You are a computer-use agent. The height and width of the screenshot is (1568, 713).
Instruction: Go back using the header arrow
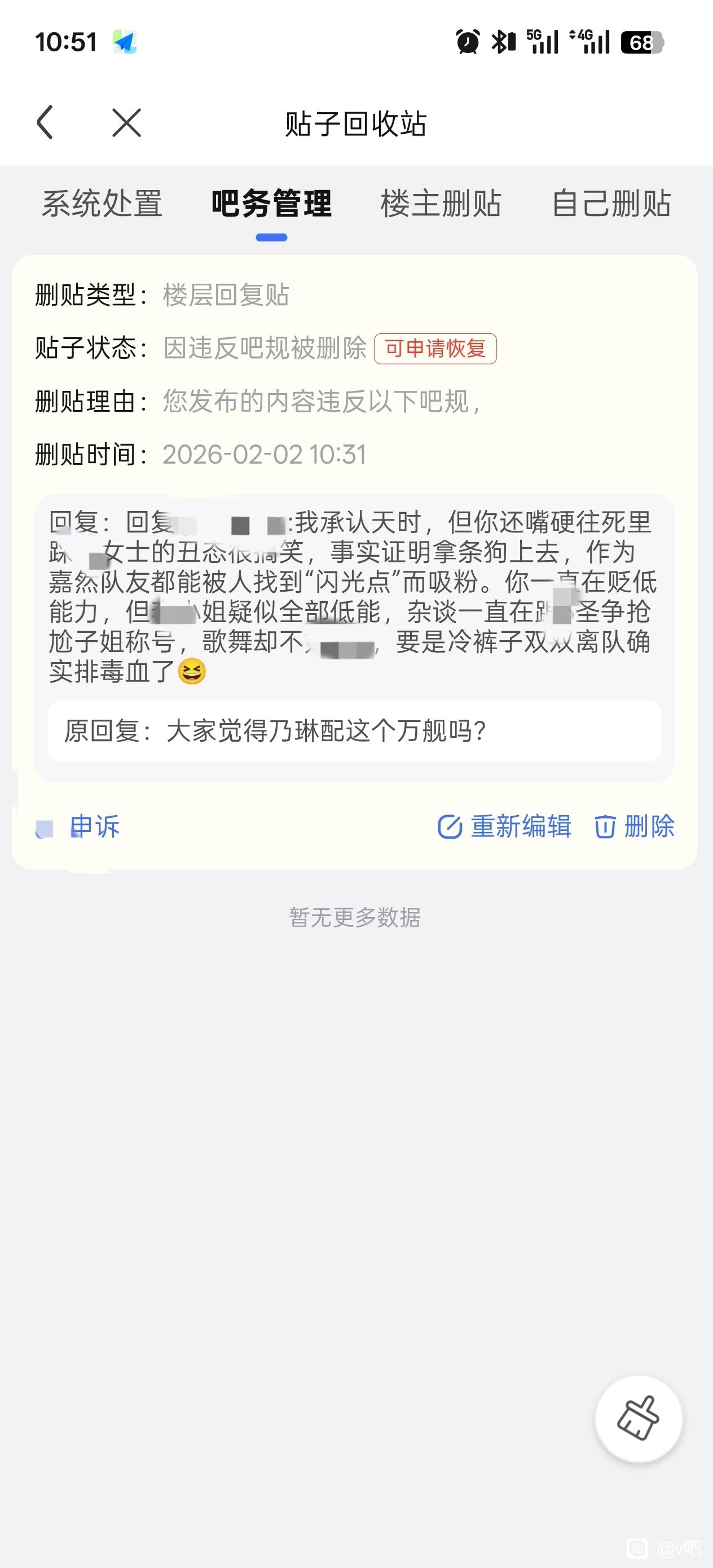point(45,123)
